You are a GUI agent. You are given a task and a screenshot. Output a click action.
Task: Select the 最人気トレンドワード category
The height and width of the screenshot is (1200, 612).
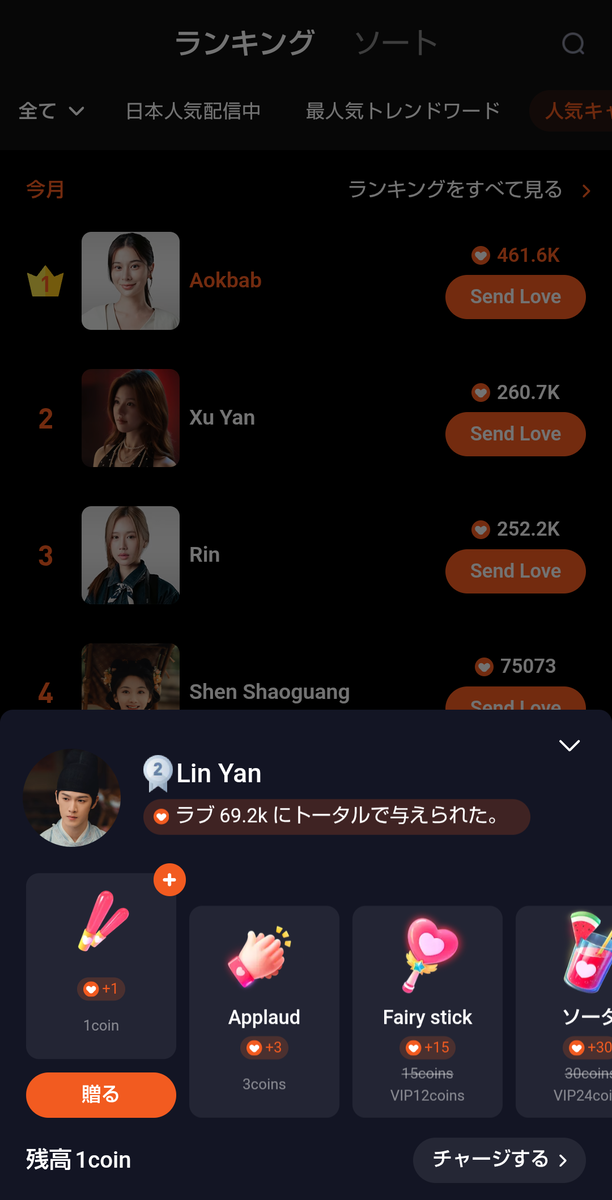[x=402, y=111]
